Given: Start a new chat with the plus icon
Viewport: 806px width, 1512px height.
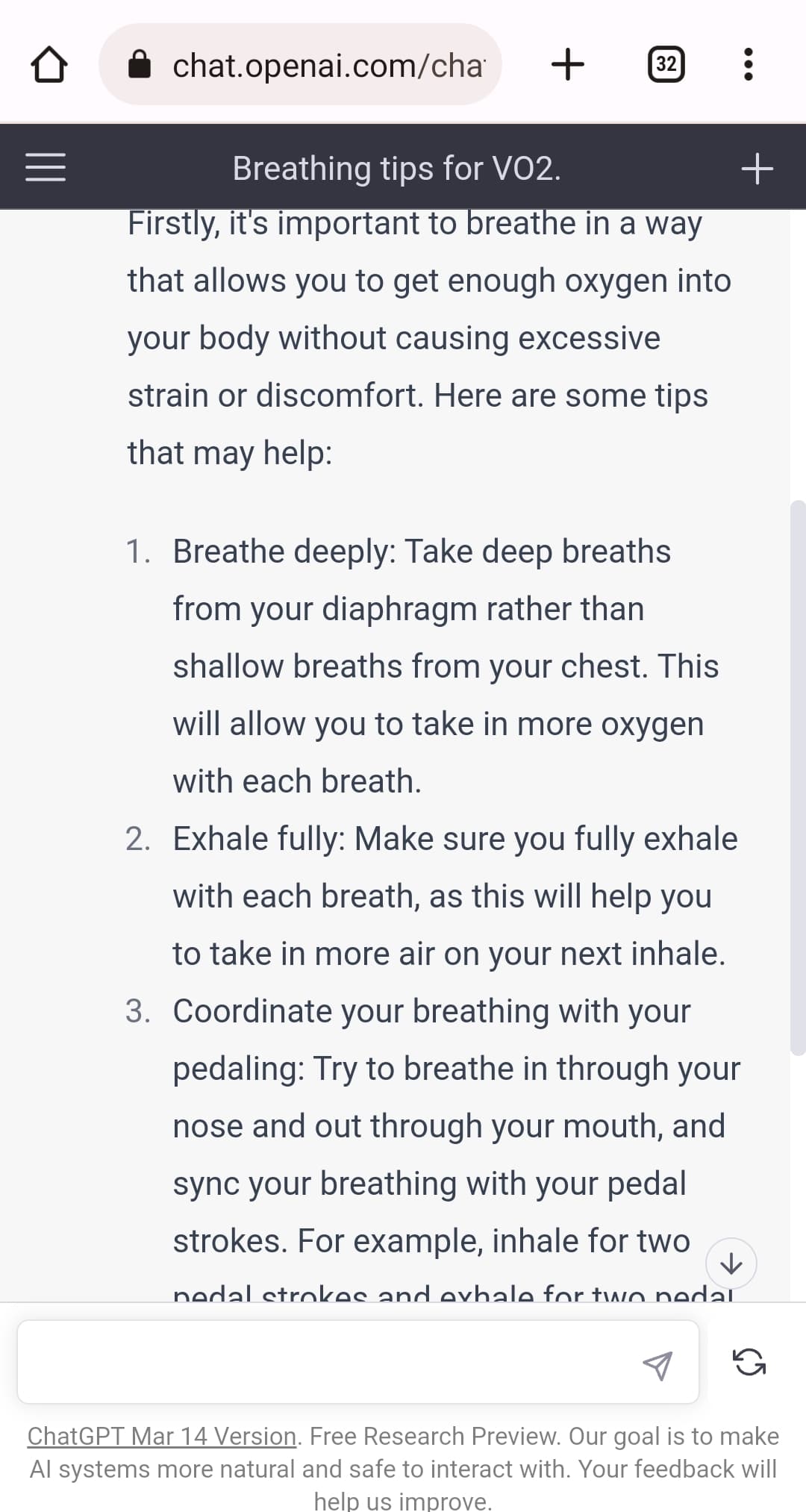Looking at the screenshot, I should (757, 168).
